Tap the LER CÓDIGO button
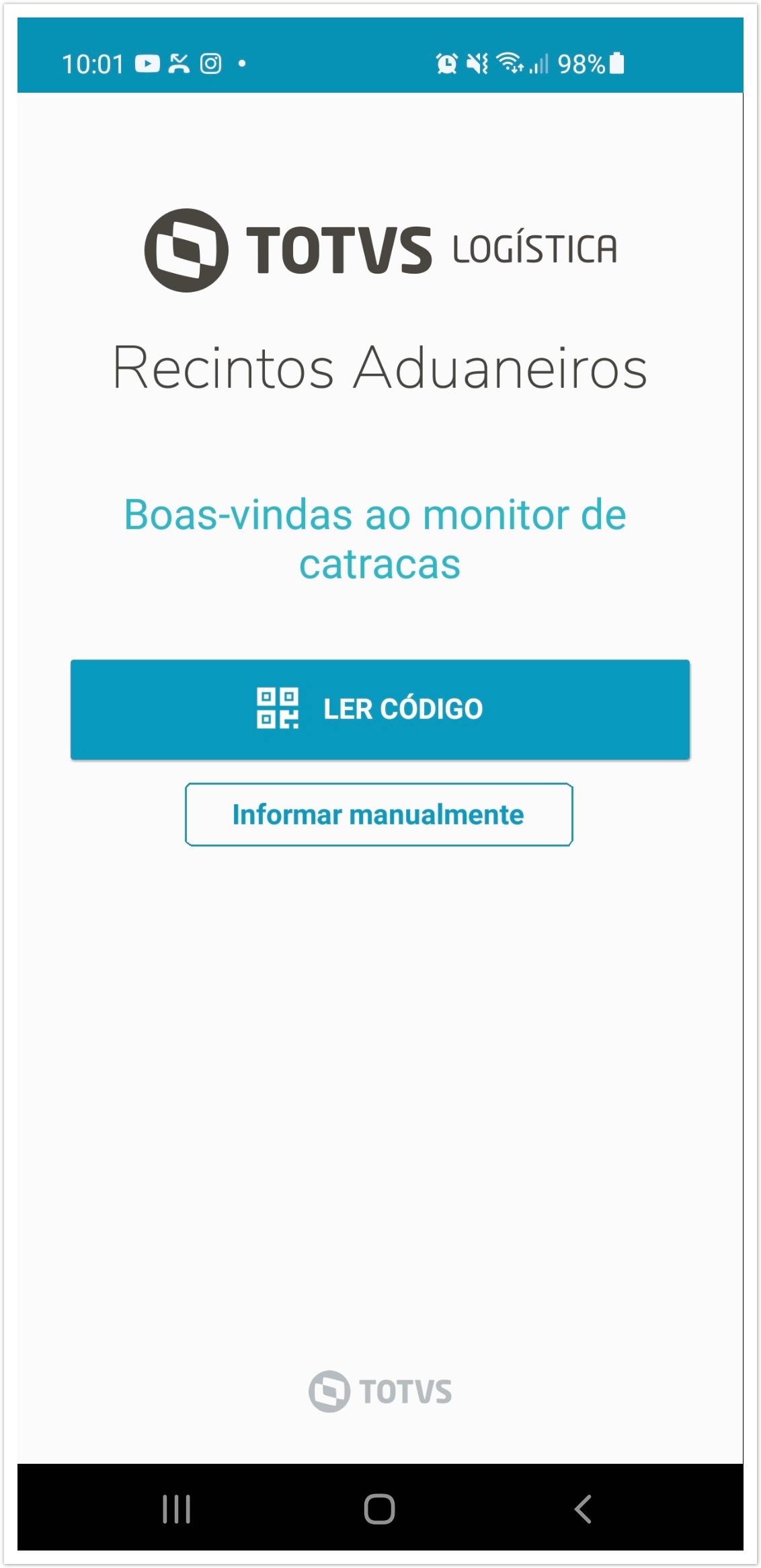 (380, 709)
